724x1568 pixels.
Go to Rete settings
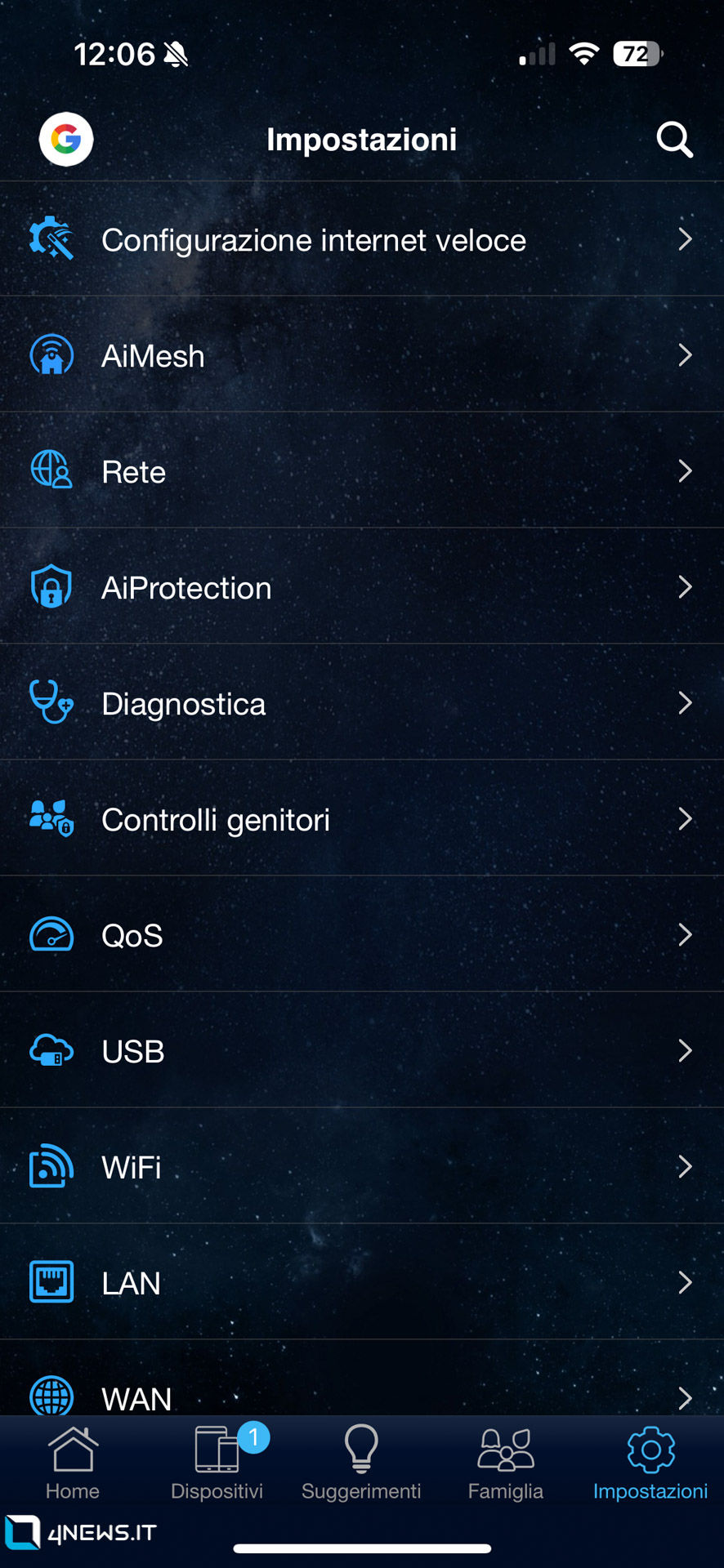tap(362, 470)
